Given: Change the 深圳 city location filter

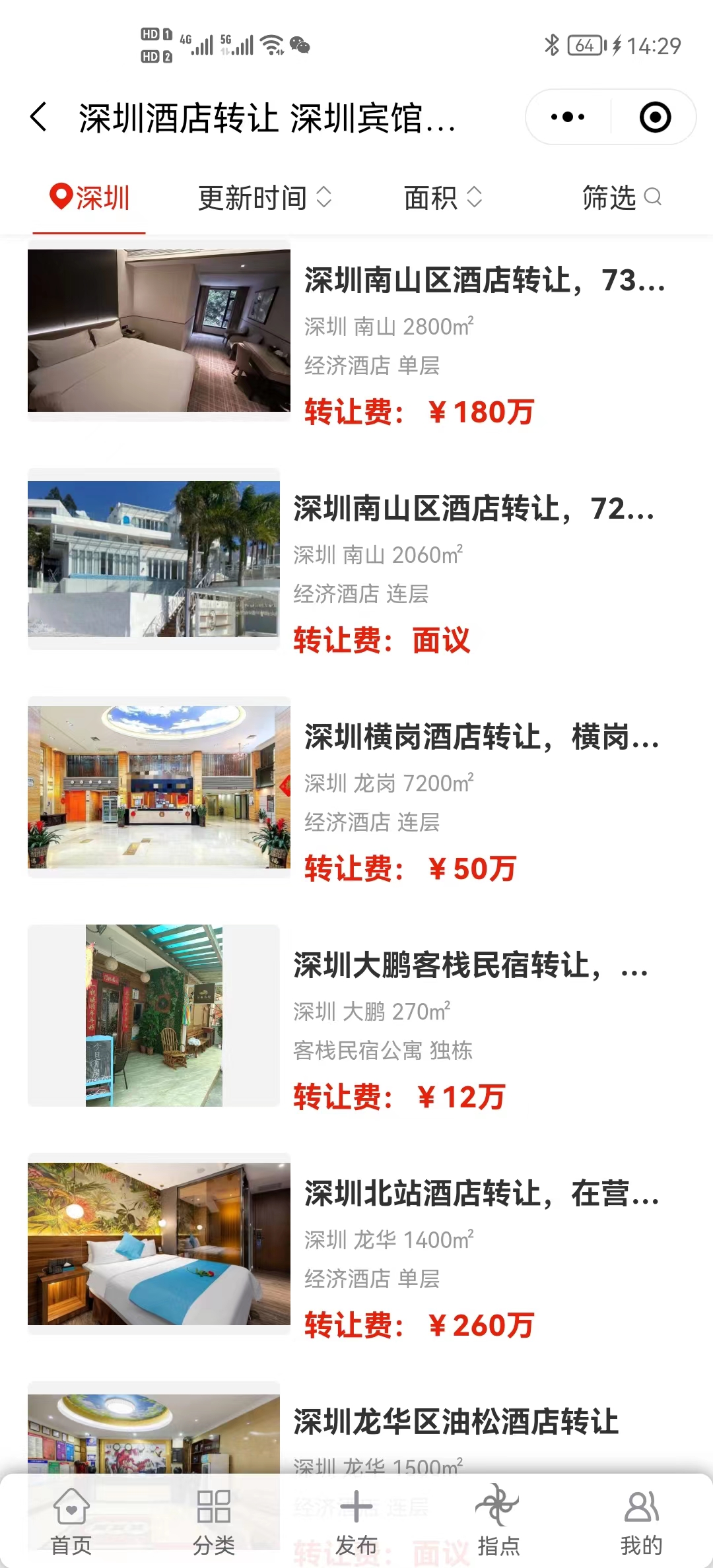Looking at the screenshot, I should 90,198.
